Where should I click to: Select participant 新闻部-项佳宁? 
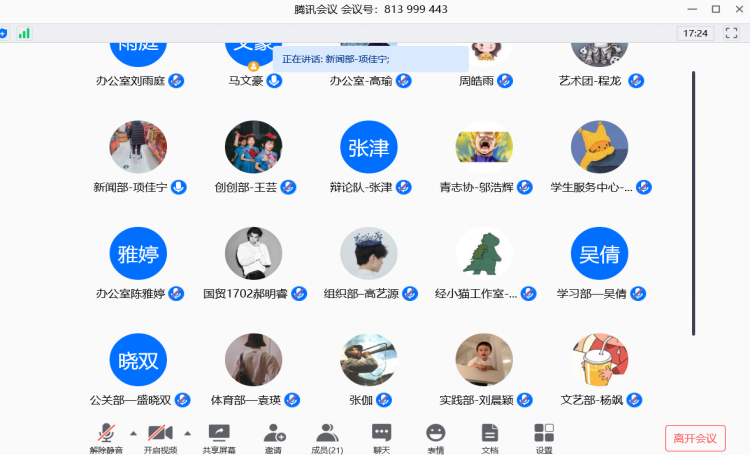click(138, 148)
